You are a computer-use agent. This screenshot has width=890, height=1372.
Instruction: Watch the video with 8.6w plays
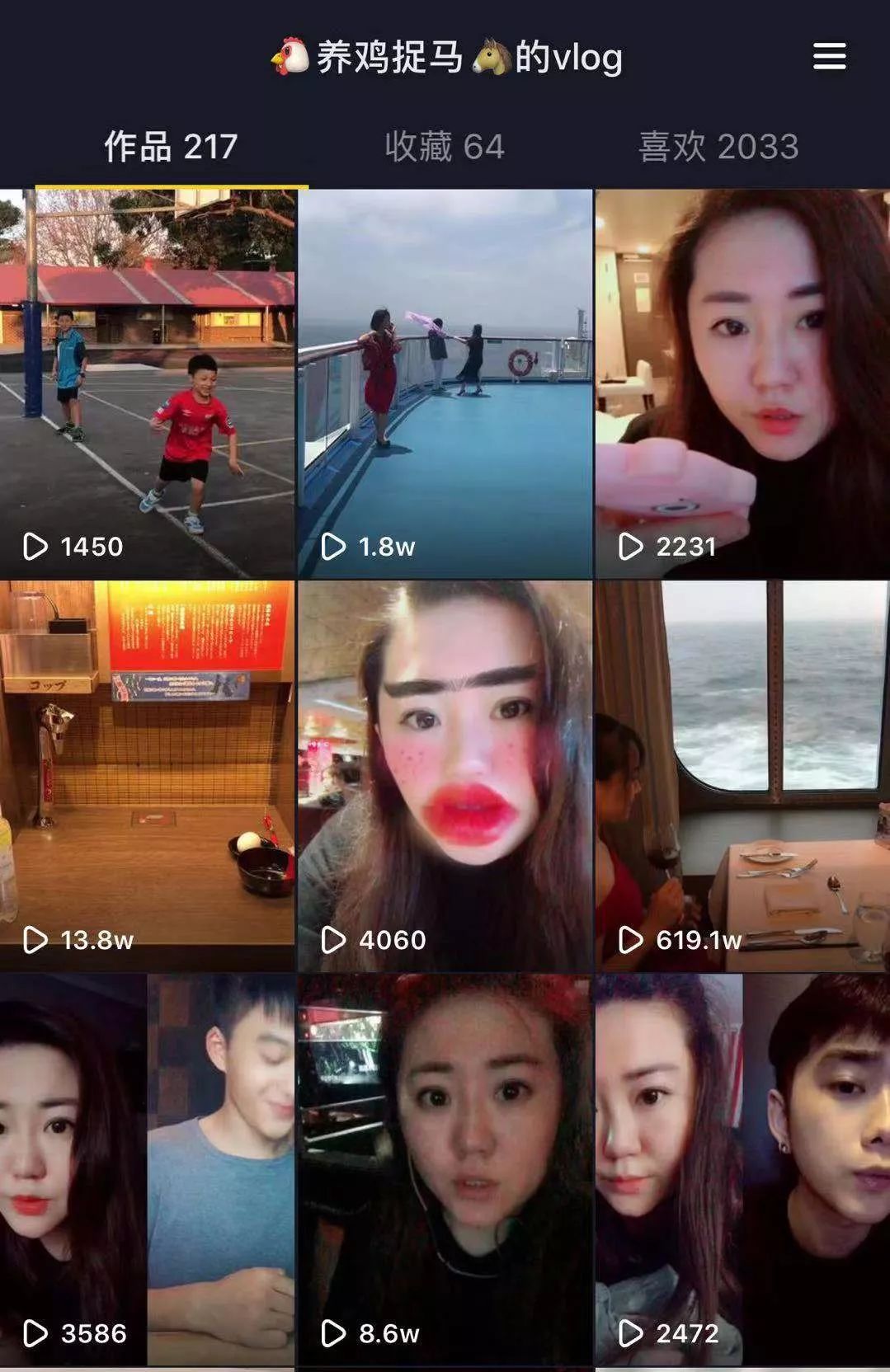[445, 1169]
